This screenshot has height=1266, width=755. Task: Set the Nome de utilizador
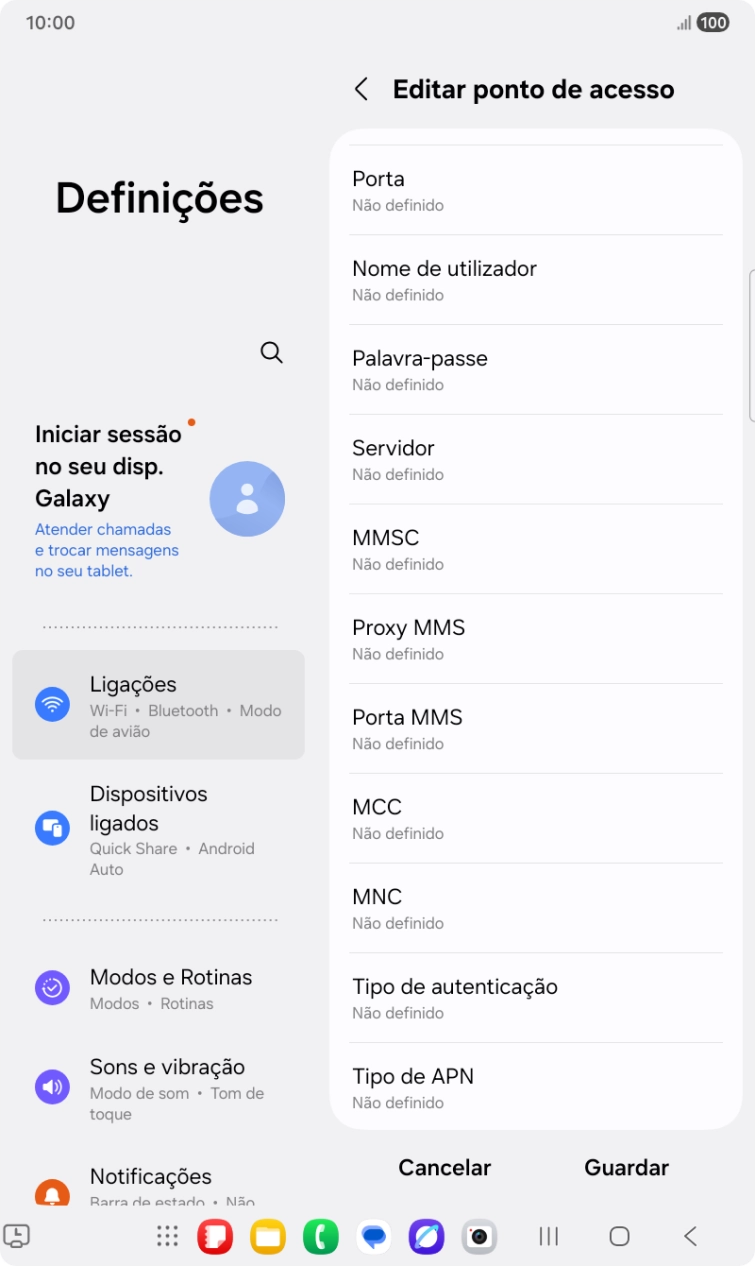coord(535,280)
